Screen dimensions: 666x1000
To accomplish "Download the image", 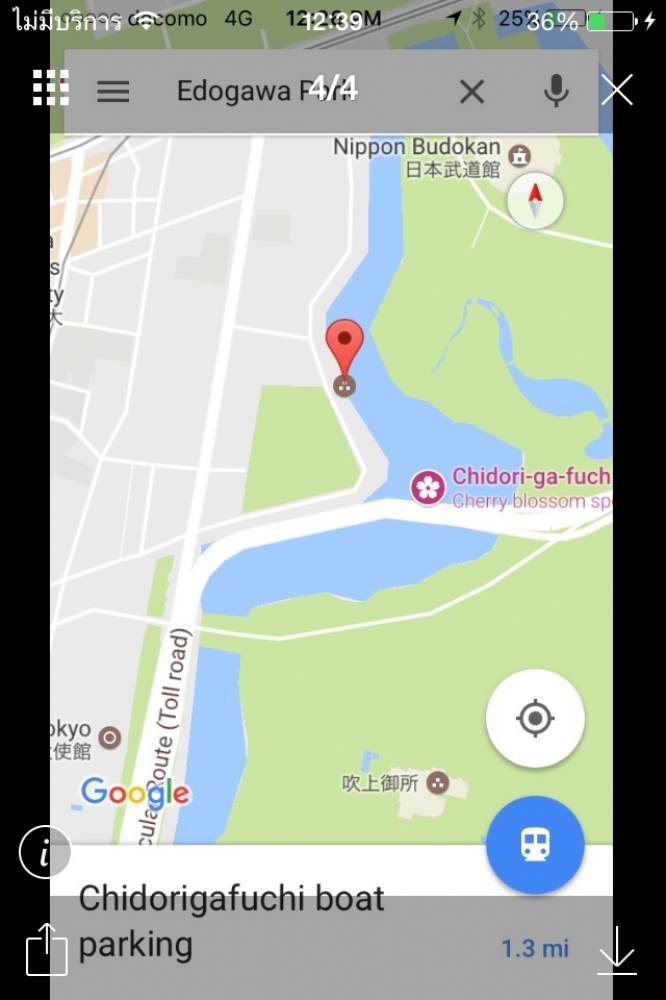I will 617,950.
